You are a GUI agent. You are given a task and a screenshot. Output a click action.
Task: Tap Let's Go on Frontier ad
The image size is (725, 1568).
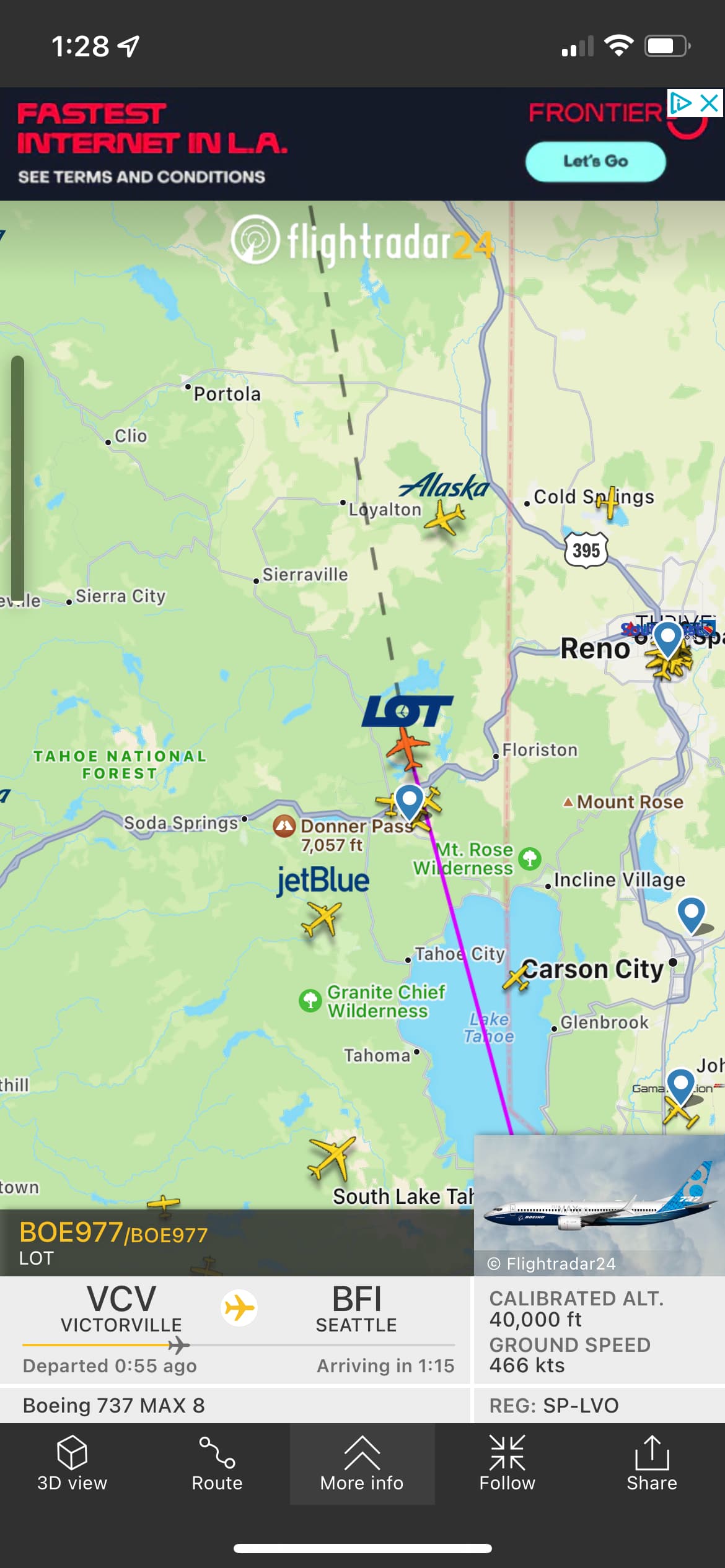(x=595, y=162)
